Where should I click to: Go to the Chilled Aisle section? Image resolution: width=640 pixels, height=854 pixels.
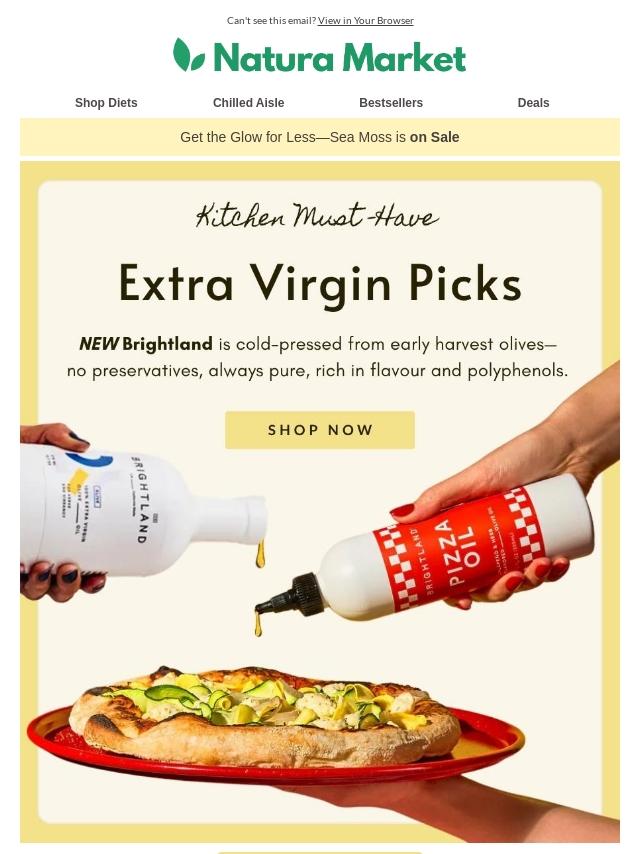coord(248,103)
